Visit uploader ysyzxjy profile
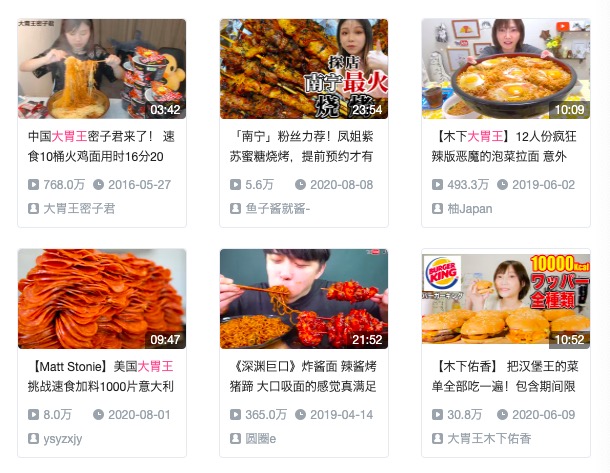The image size is (610, 473). [x=62, y=438]
